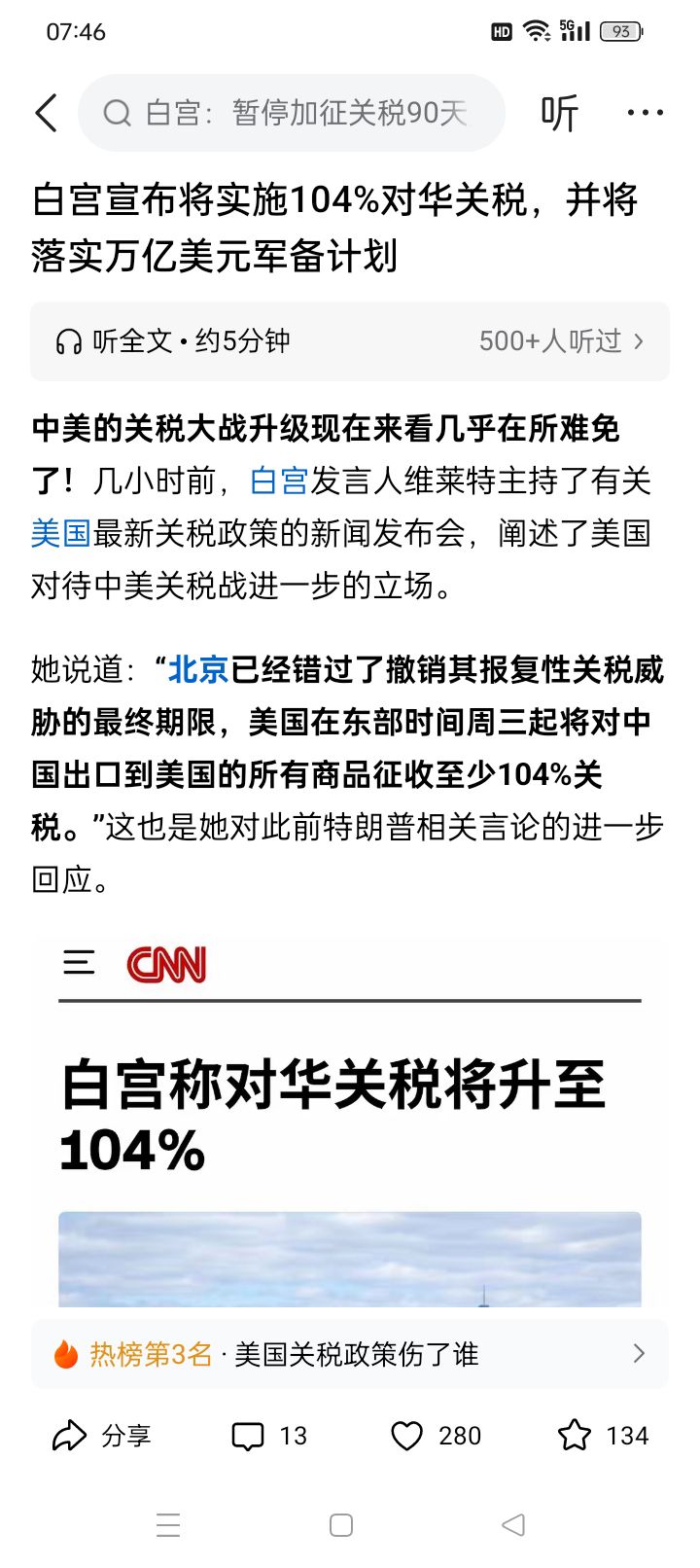Share this article via 分享
The width and height of the screenshot is (700, 1568).
pyautogui.click(x=102, y=1436)
